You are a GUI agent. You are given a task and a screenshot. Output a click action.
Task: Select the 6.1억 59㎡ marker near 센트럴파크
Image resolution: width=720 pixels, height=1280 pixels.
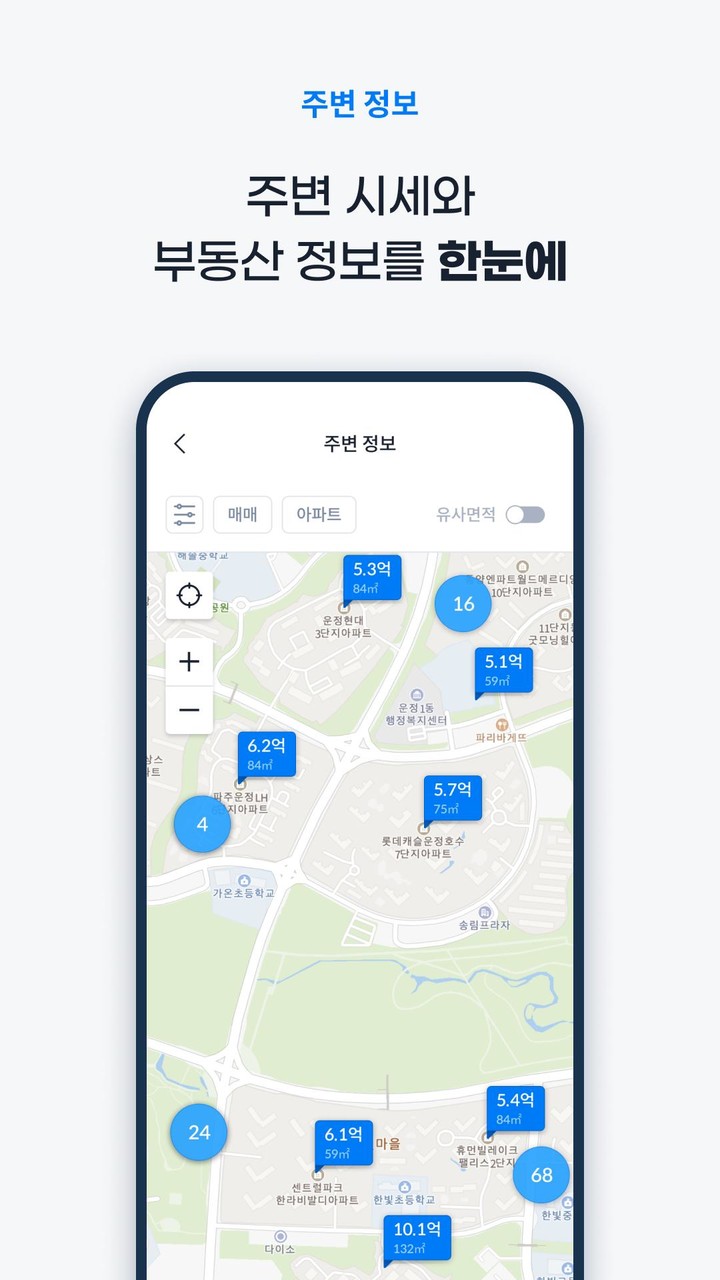pyautogui.click(x=345, y=1140)
